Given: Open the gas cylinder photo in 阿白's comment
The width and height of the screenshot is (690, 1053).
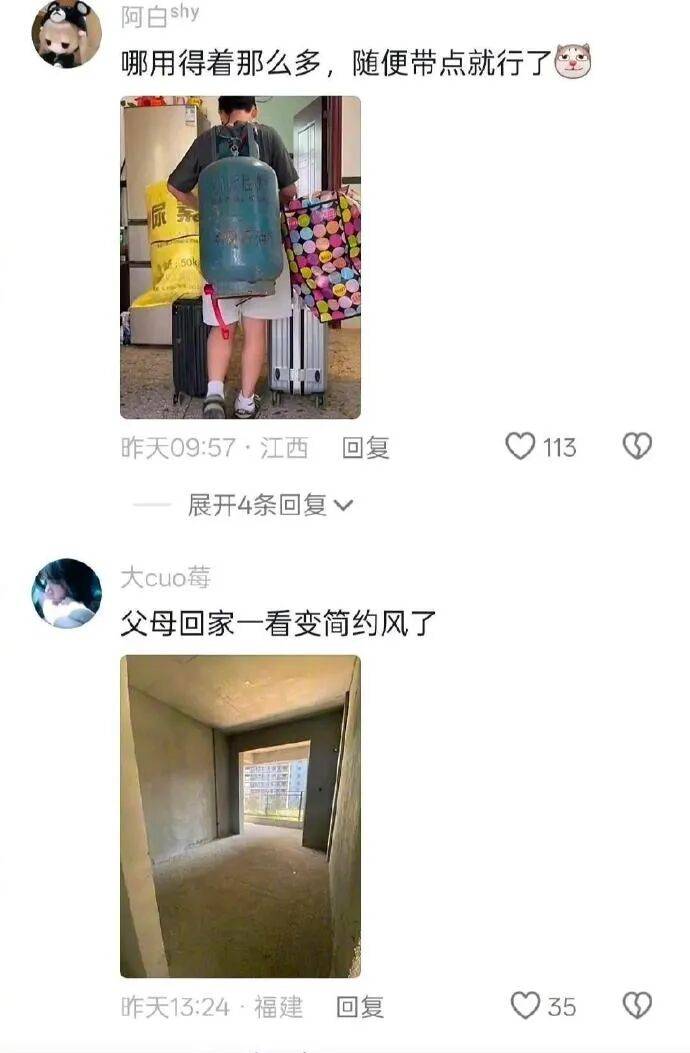Looking at the screenshot, I should [x=240, y=257].
